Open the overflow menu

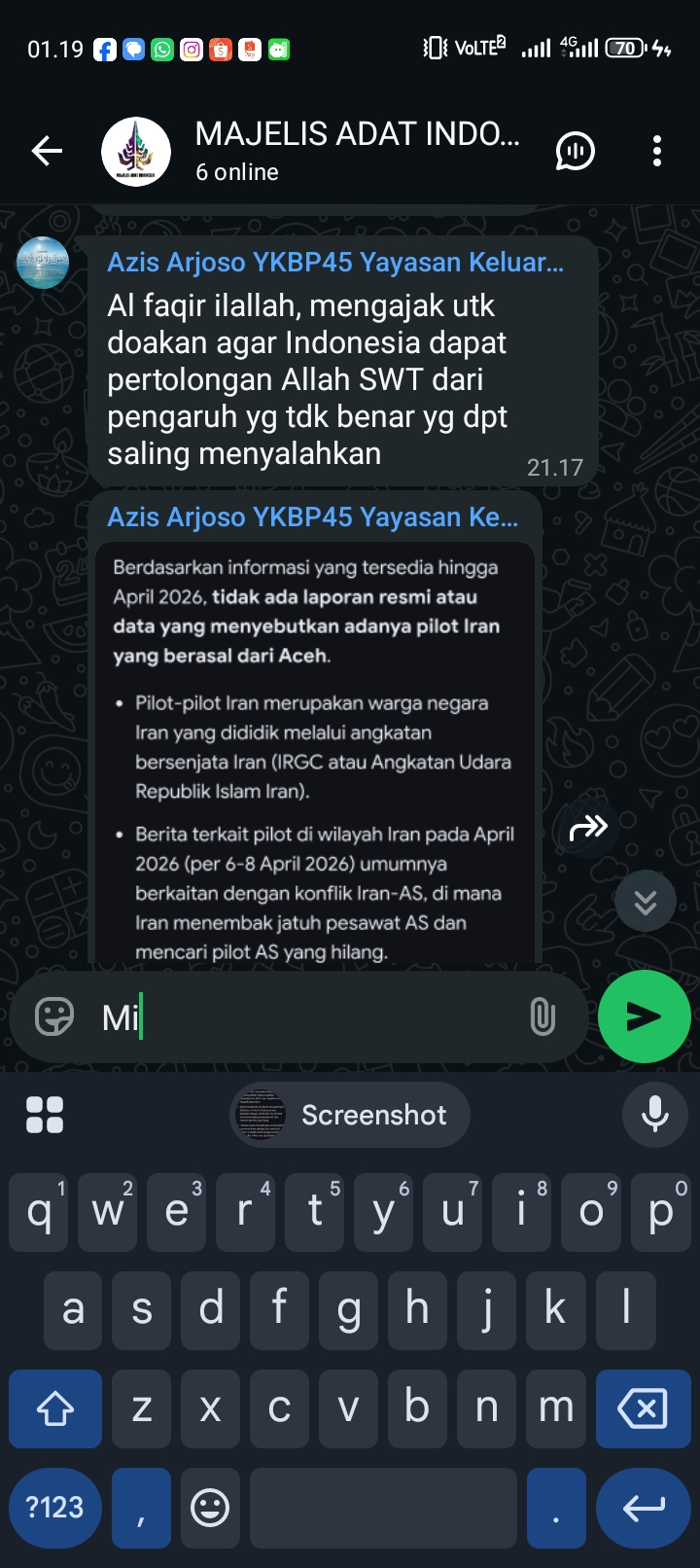coord(657,151)
